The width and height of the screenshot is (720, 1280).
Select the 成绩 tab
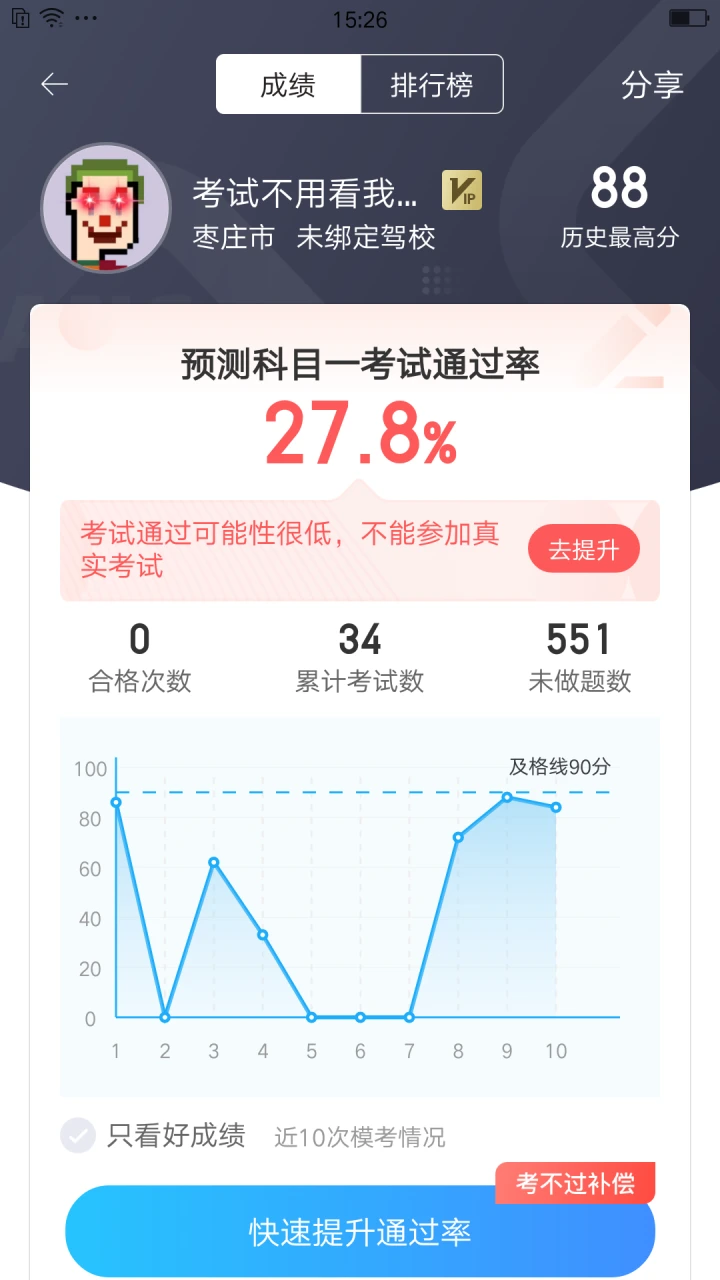[x=288, y=85]
